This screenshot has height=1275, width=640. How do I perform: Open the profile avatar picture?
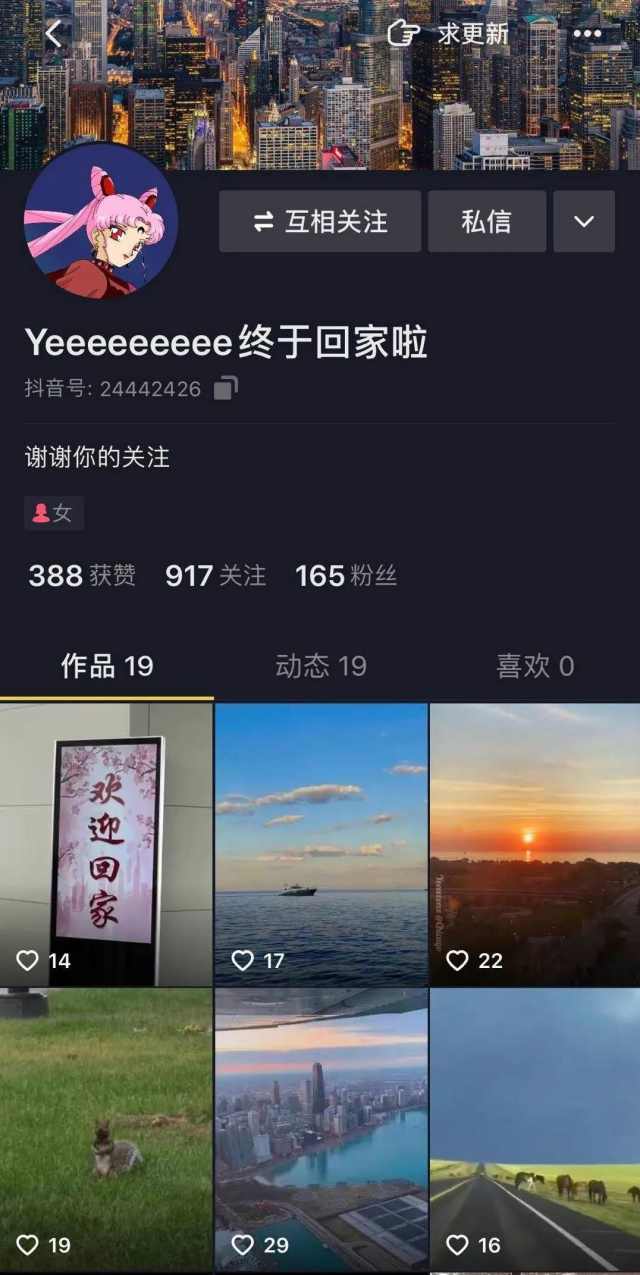pyautogui.click(x=101, y=221)
